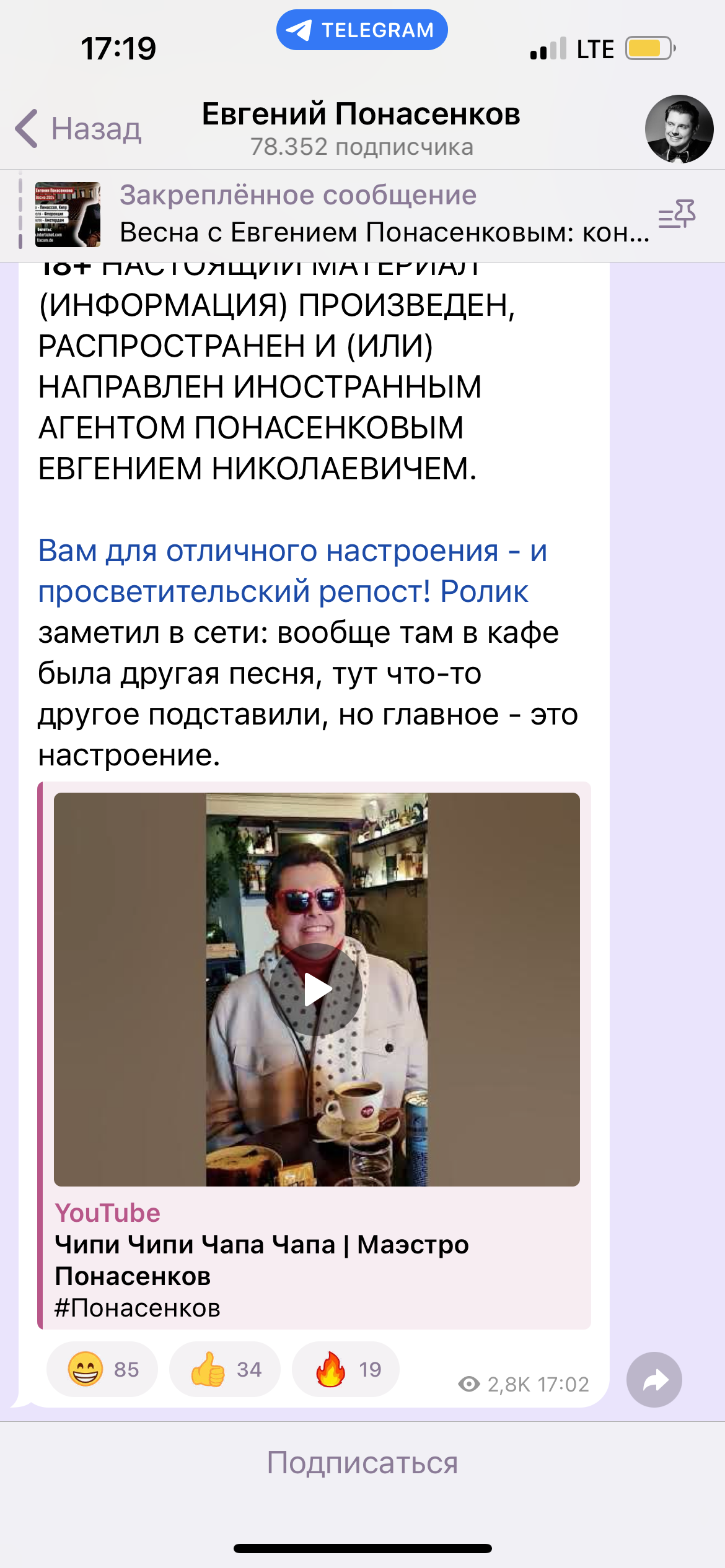The width and height of the screenshot is (725, 1568).
Task: Open the Чипи Чипи Чапа Чапа YouTube title
Action: pos(261,1260)
